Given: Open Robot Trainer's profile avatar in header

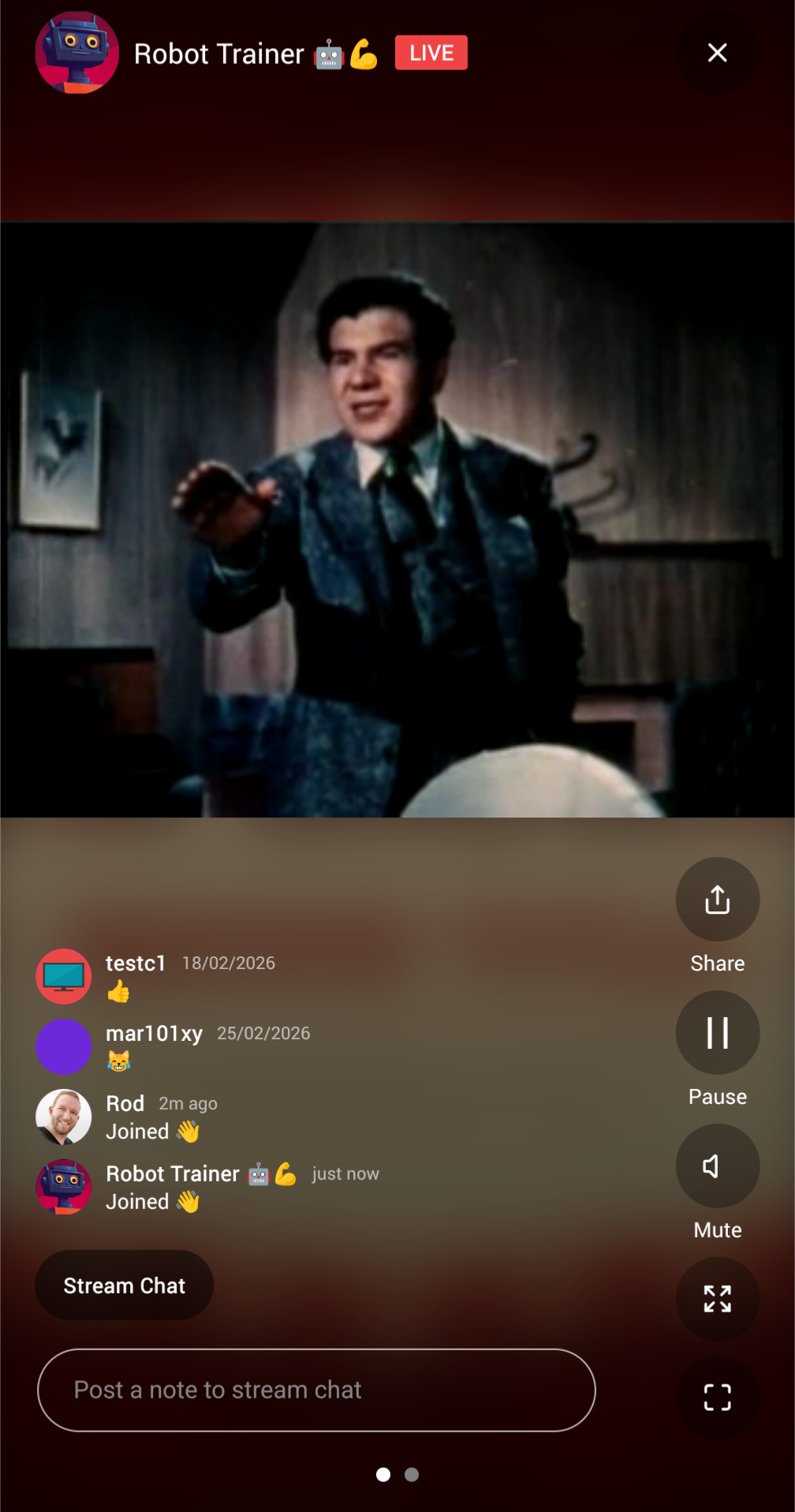Looking at the screenshot, I should point(77,53).
